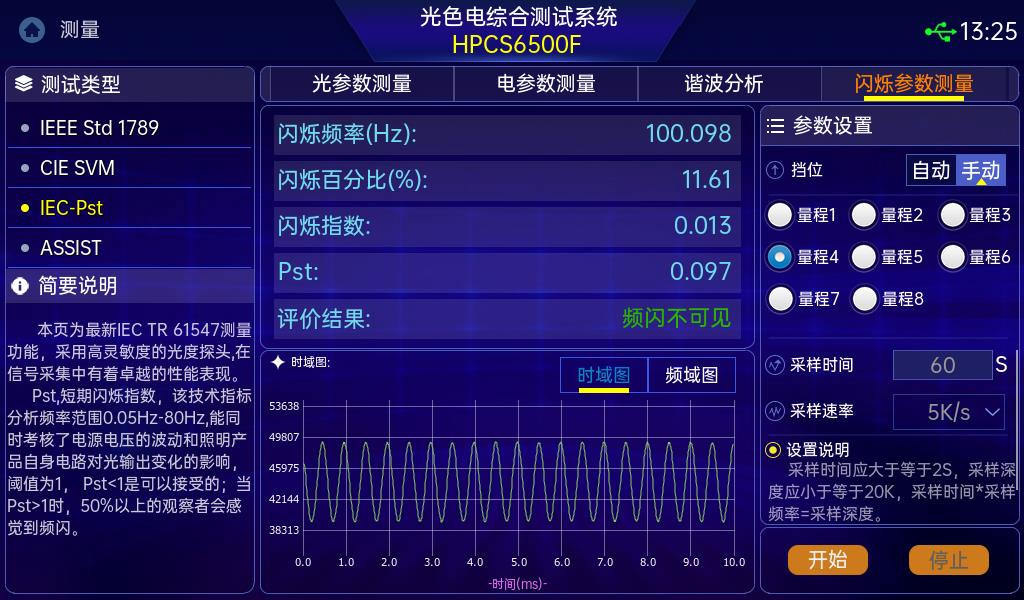The image size is (1024, 600).
Task: Select radio button 量程1
Action: tap(781, 215)
